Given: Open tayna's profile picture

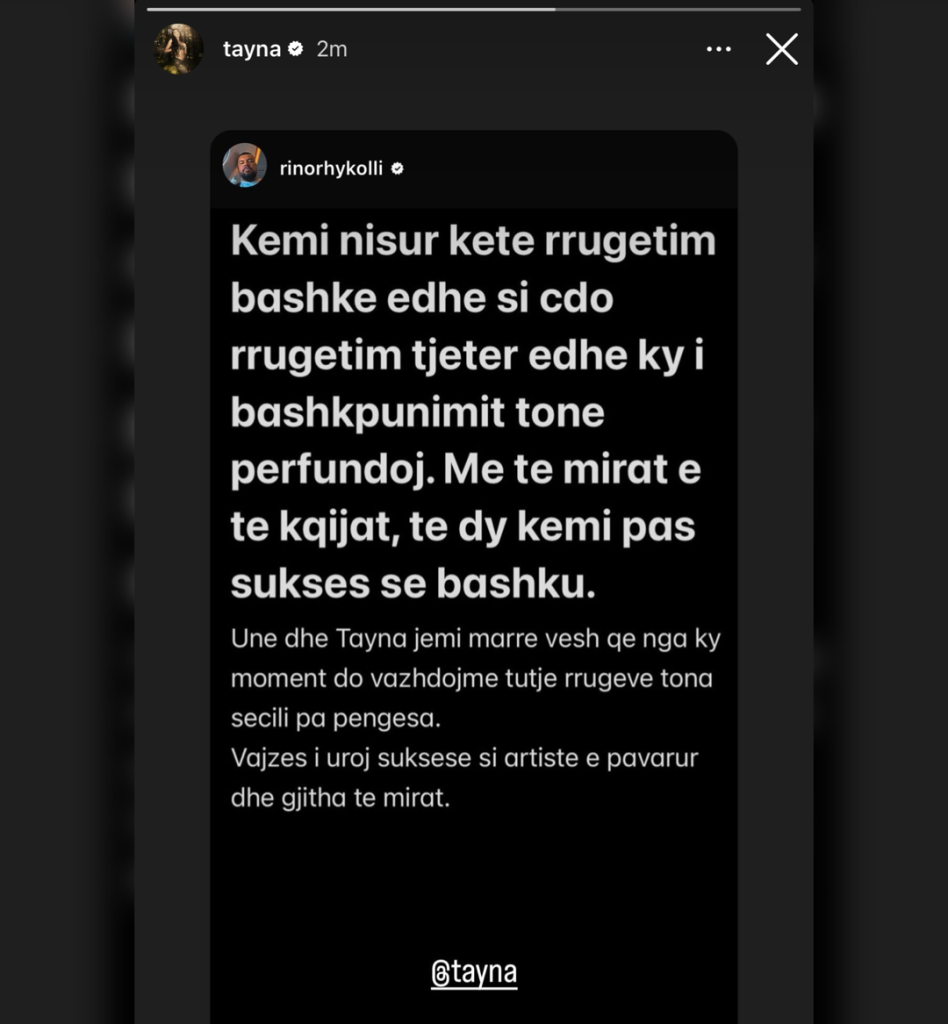Looking at the screenshot, I should coord(179,49).
